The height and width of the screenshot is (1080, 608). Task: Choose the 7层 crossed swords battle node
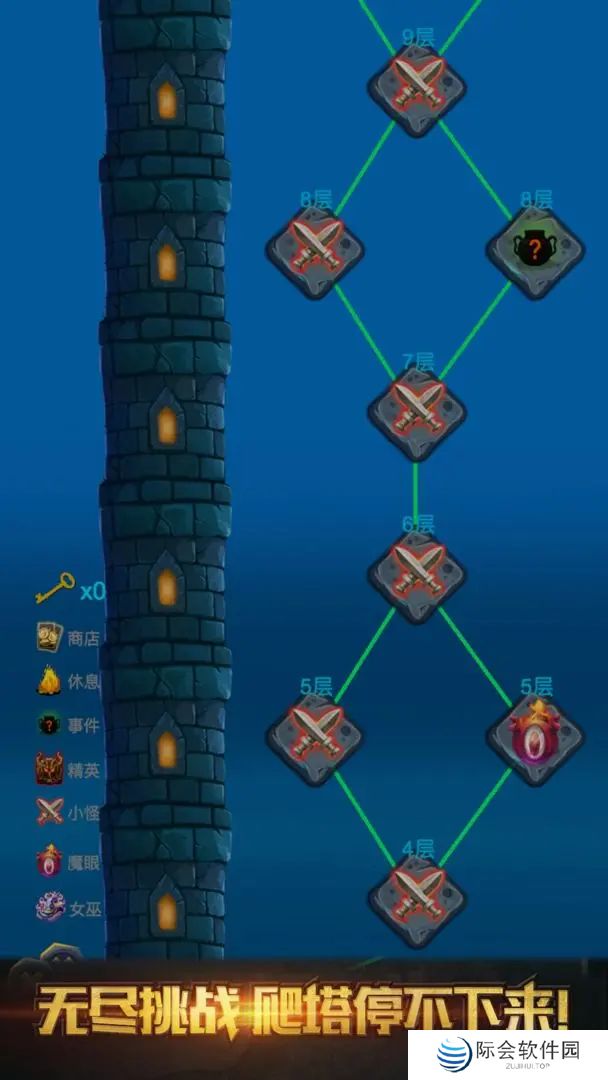[x=417, y=410]
